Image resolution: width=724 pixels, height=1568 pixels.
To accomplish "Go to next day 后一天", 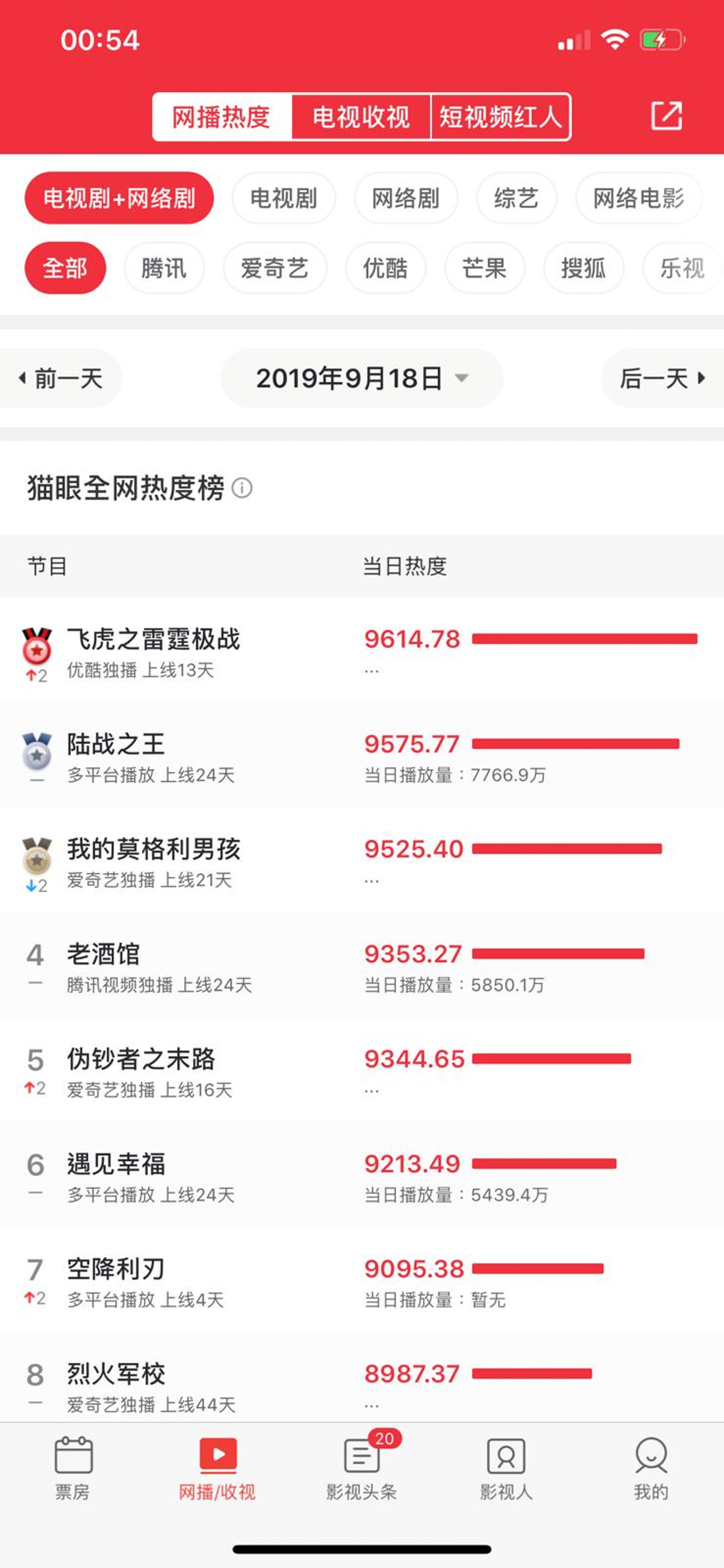I will tap(662, 379).
